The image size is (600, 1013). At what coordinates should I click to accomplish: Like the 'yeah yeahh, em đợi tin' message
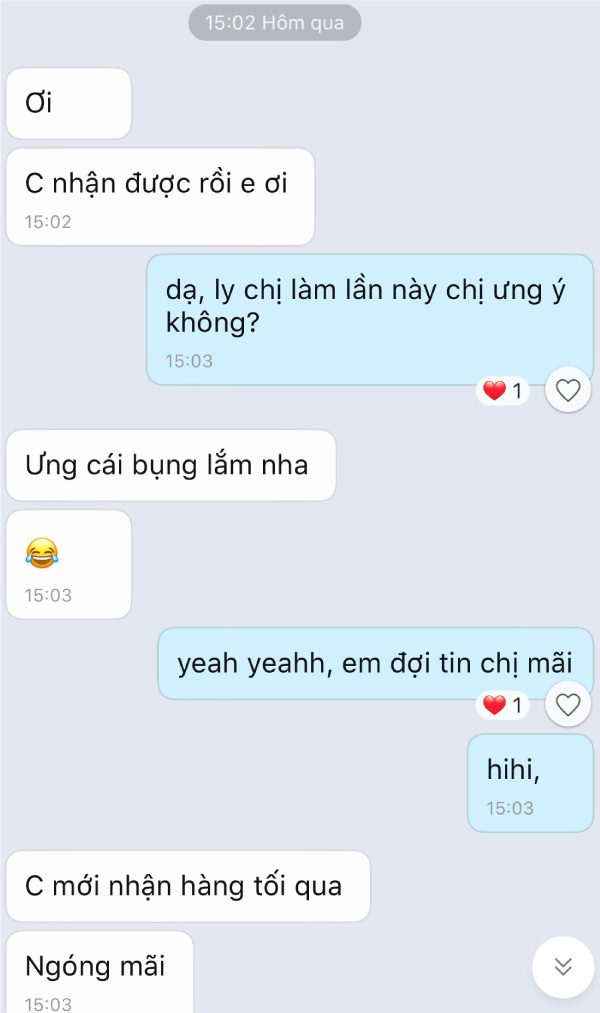pyautogui.click(x=568, y=705)
